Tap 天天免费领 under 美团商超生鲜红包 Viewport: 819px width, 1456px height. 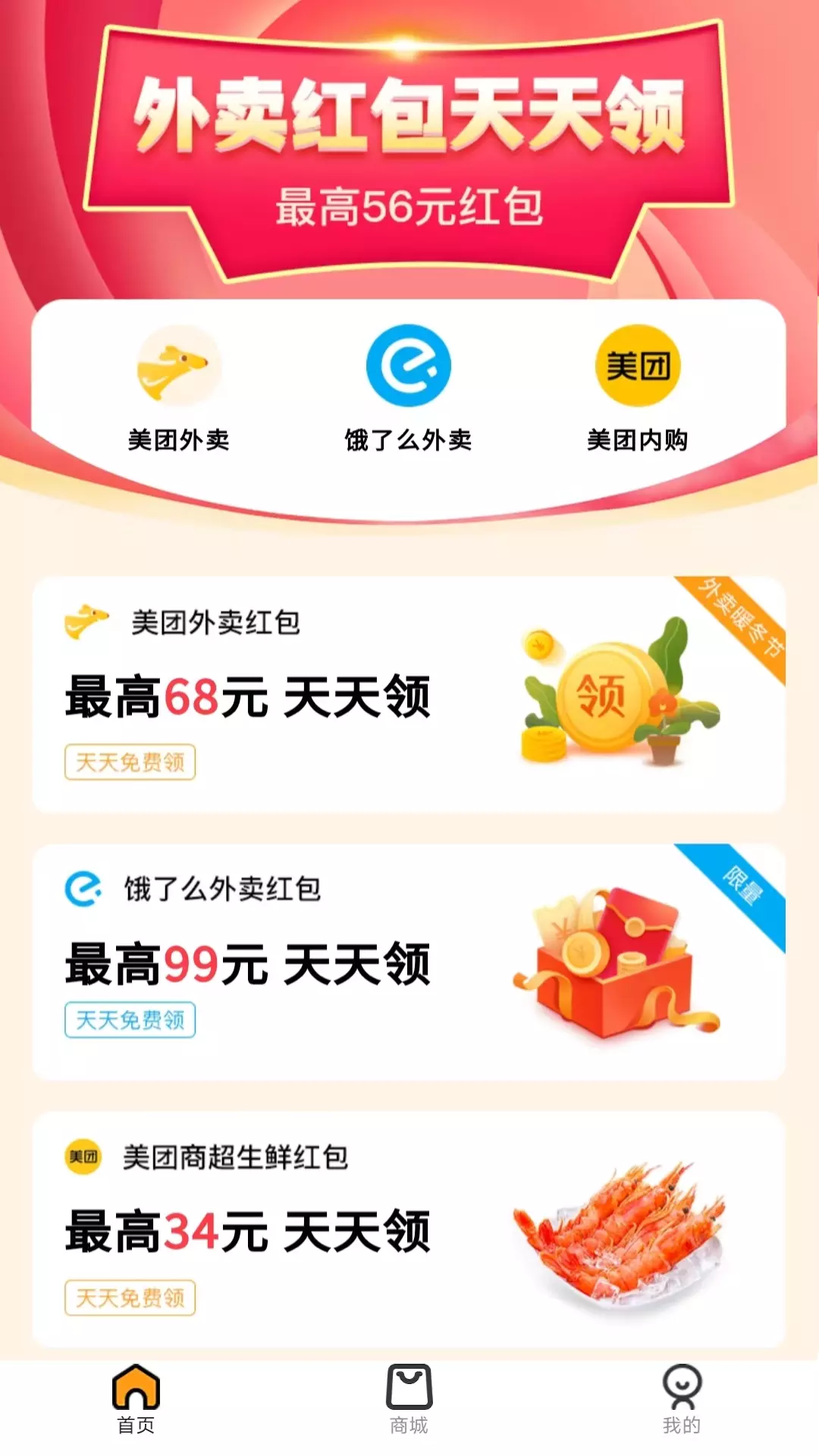(130, 1298)
